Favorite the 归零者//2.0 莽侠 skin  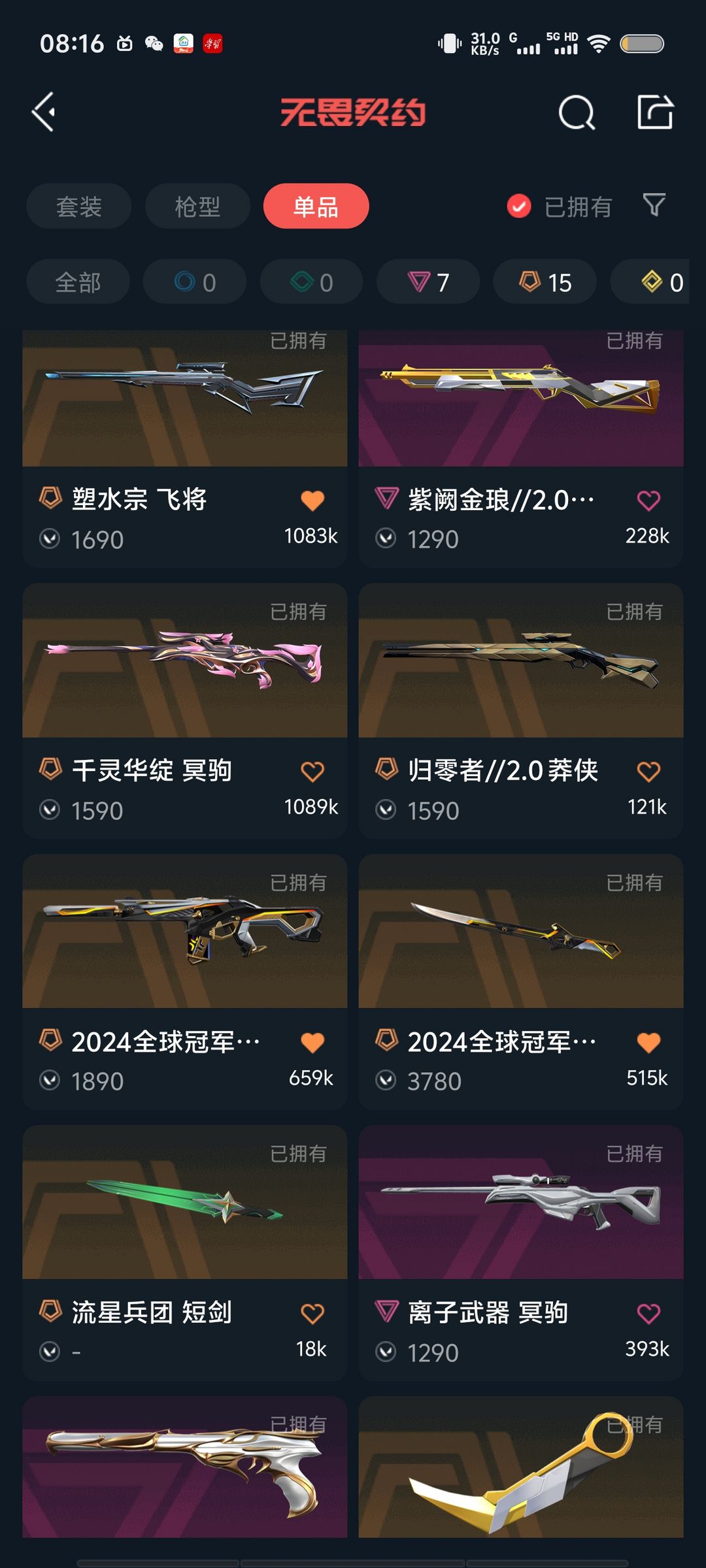[648, 772]
